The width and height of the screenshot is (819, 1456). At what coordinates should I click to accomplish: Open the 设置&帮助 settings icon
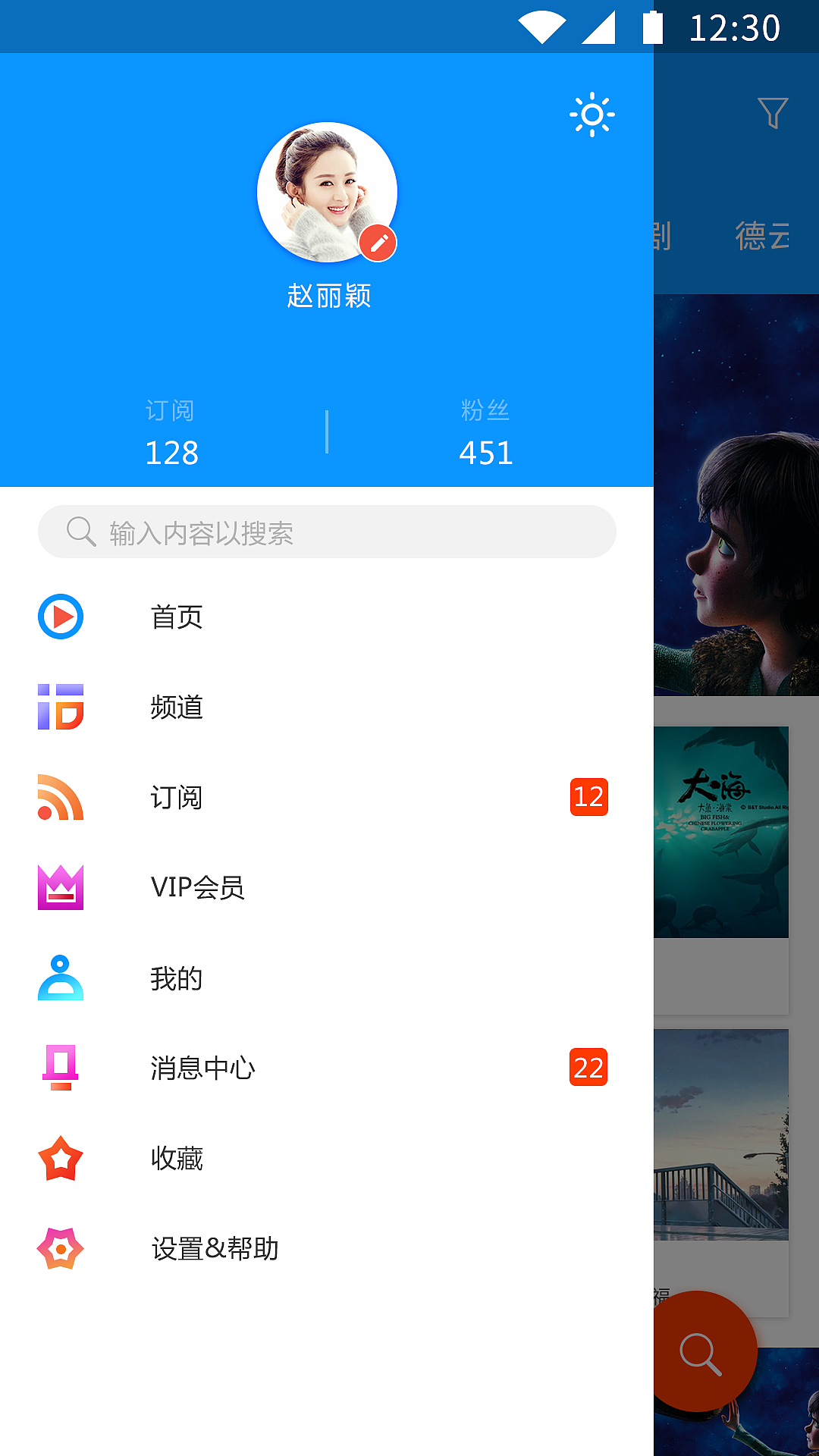(61, 1249)
